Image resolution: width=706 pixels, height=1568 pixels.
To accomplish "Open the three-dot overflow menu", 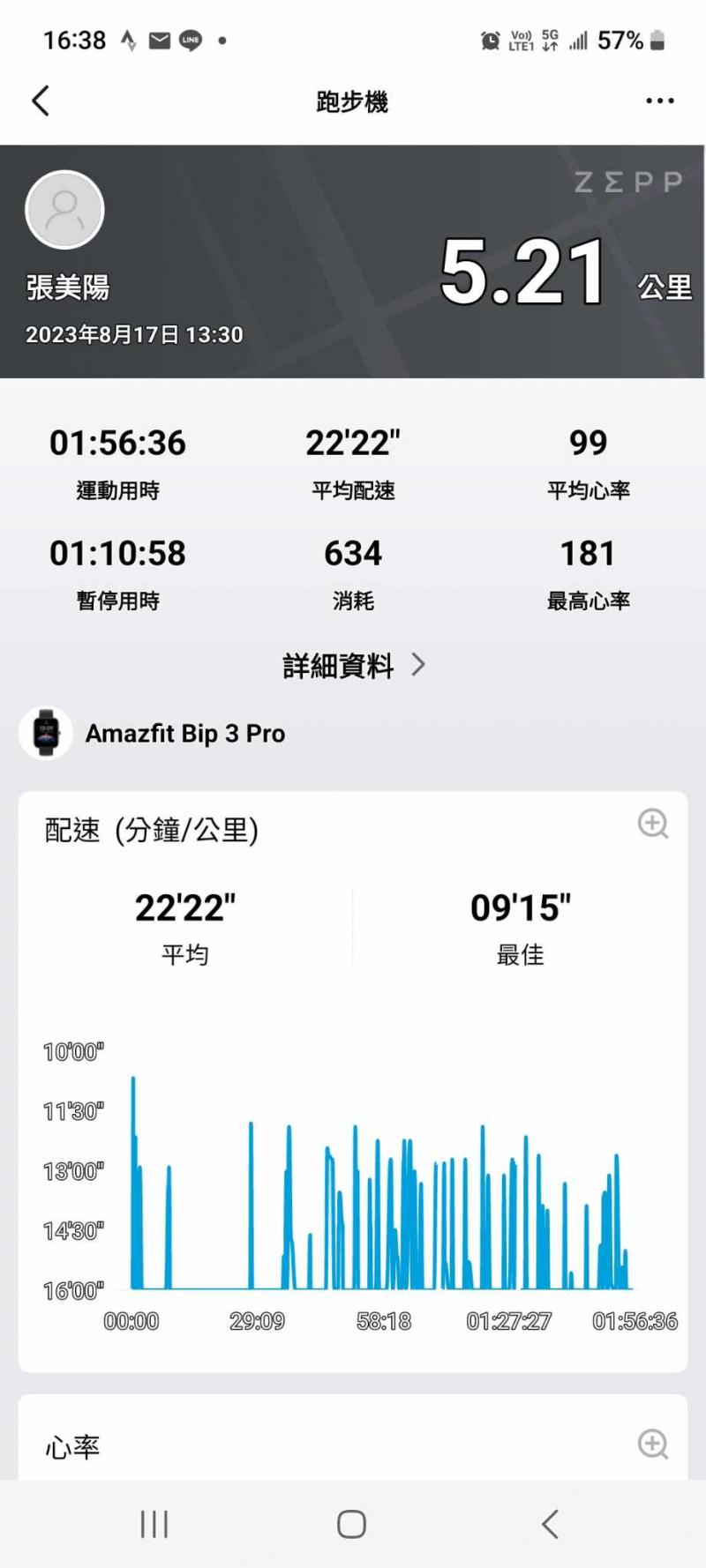I will (x=659, y=101).
